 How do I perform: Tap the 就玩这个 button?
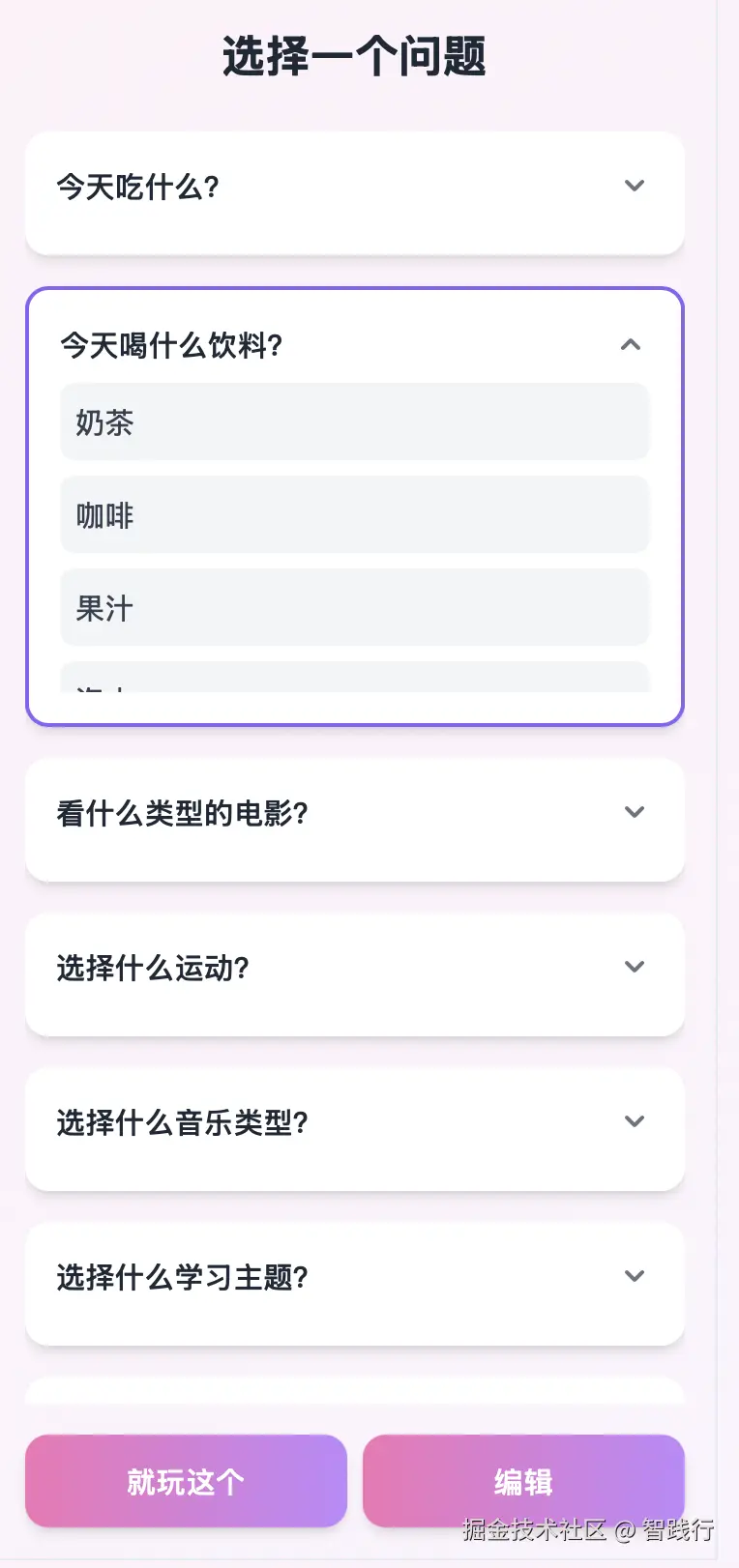pyautogui.click(x=186, y=1481)
